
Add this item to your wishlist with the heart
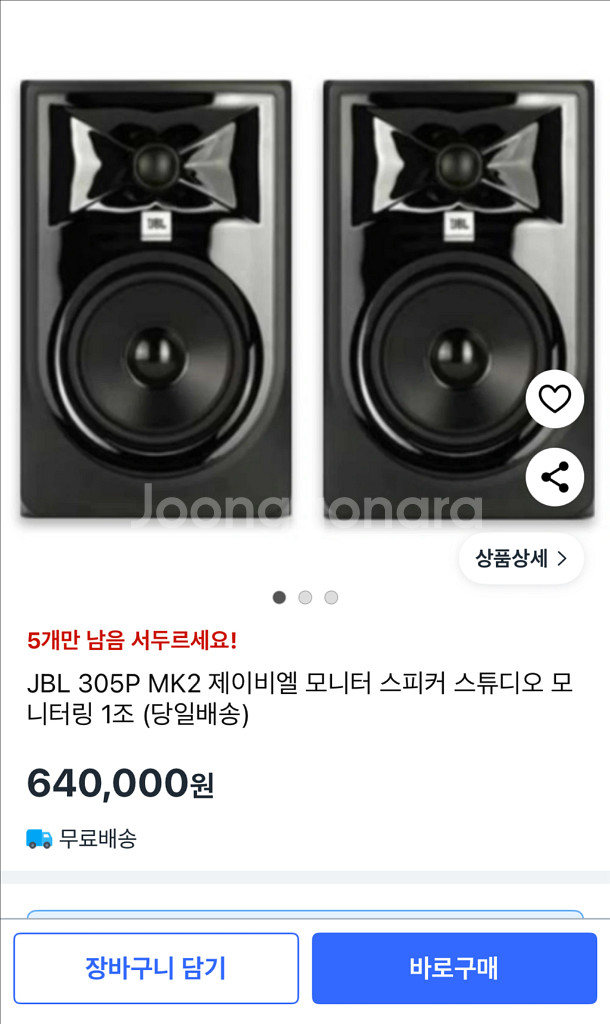(x=554, y=399)
